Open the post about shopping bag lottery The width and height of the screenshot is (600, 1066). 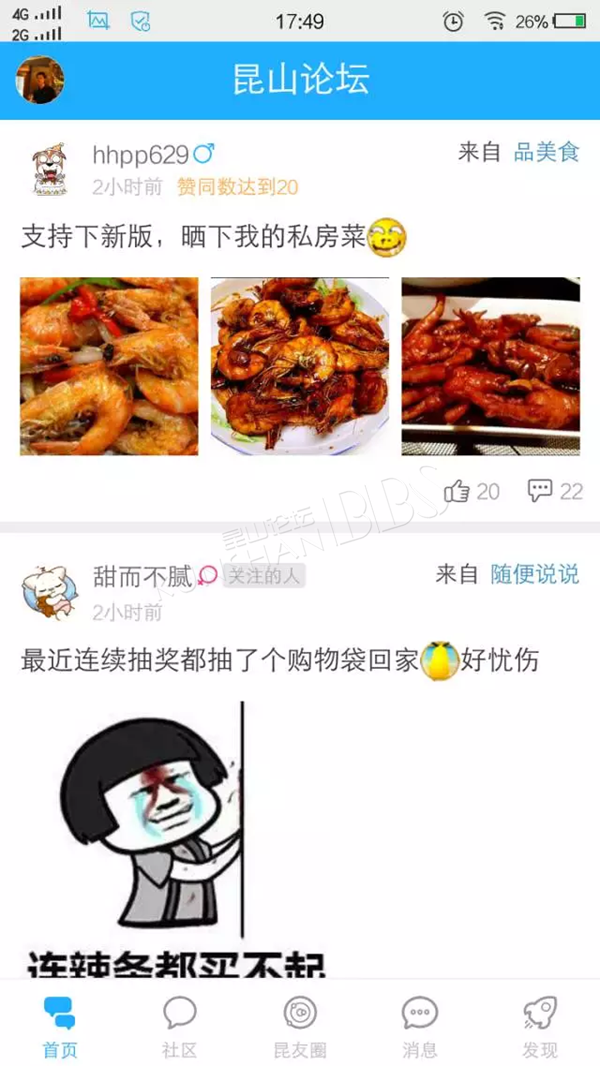point(280,660)
